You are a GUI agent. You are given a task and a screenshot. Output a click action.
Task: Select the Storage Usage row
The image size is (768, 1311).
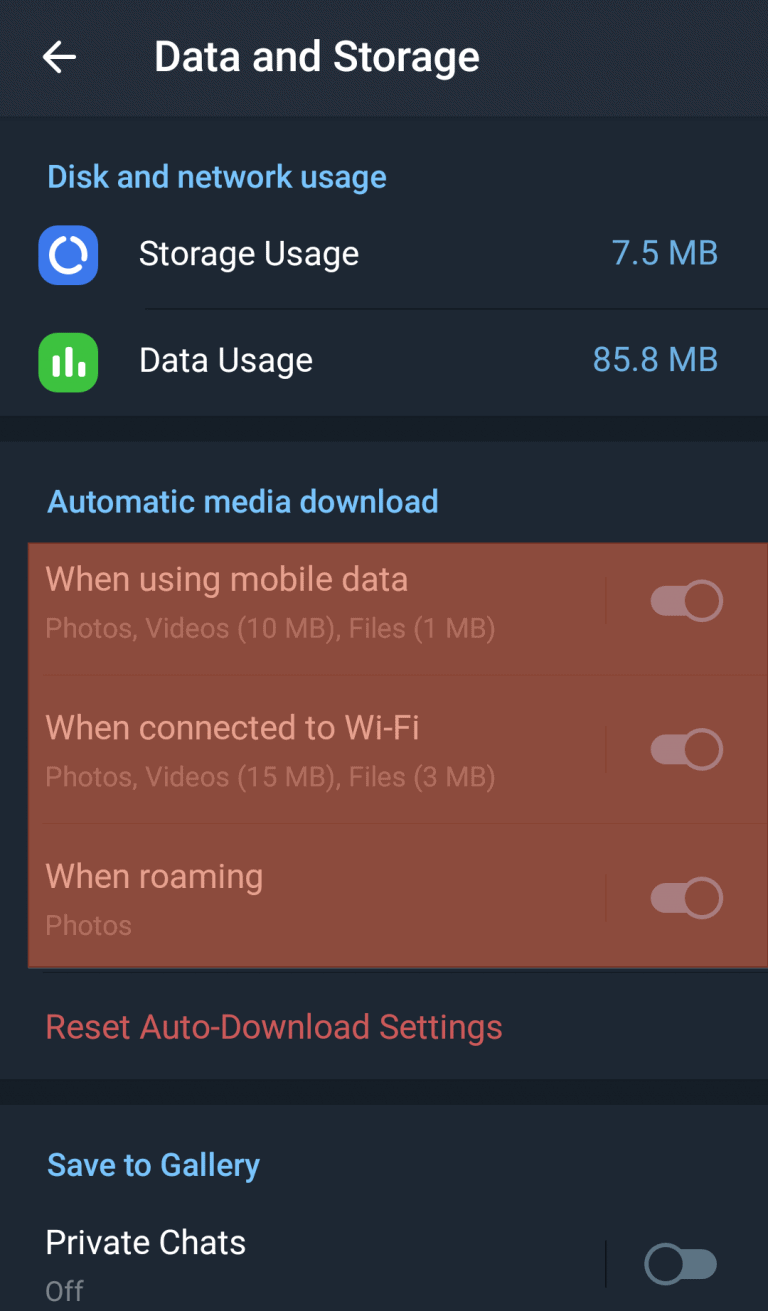pos(249,255)
